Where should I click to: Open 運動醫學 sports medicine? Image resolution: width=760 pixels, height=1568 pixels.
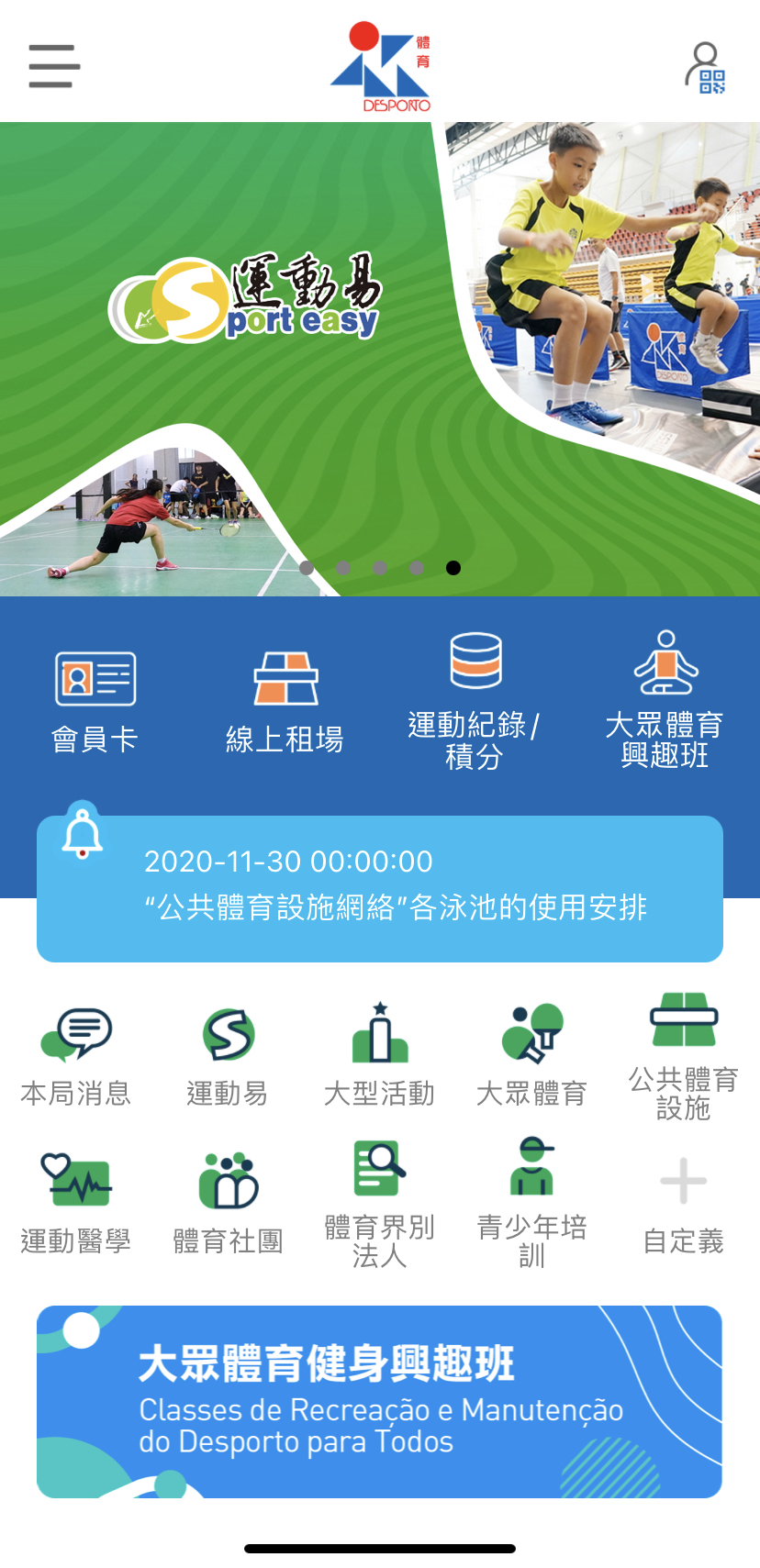pyautogui.click(x=76, y=1202)
